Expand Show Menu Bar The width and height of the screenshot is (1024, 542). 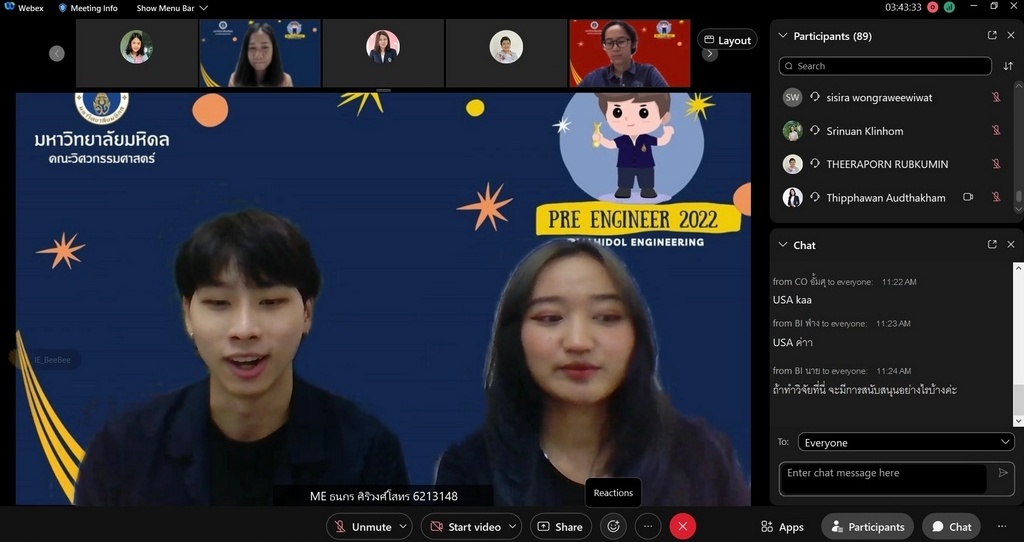tap(172, 8)
